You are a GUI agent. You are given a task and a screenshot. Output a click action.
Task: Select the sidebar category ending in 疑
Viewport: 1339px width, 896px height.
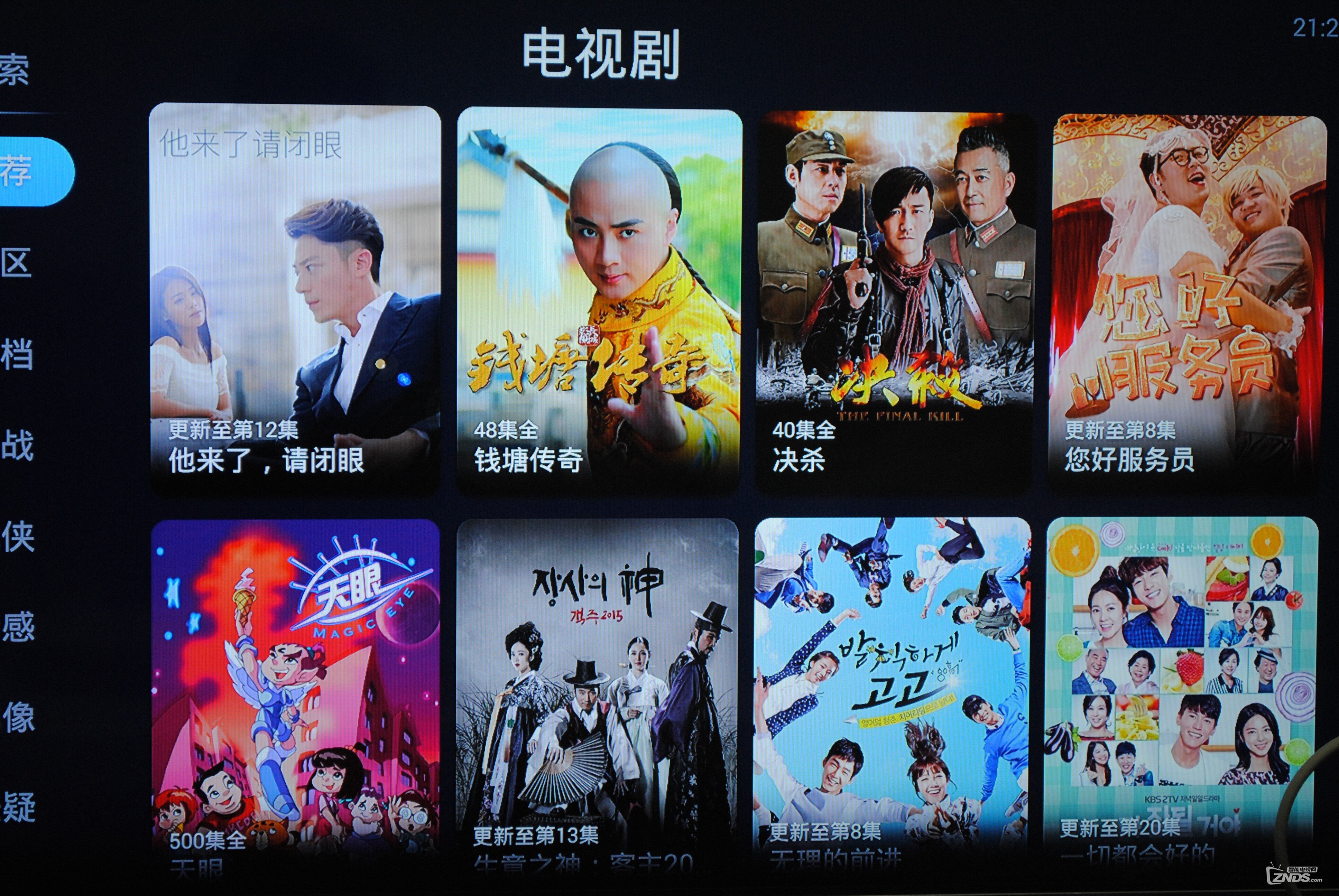pos(18,808)
